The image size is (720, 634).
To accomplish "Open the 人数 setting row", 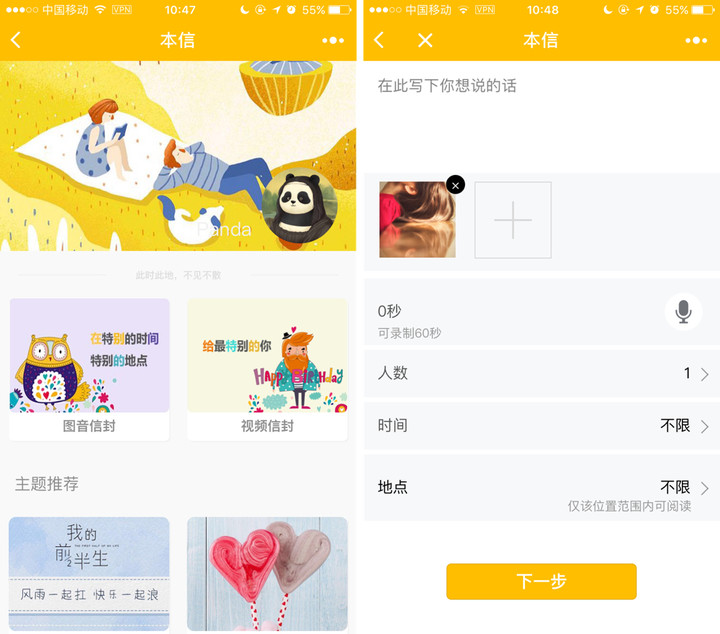I will point(541,374).
